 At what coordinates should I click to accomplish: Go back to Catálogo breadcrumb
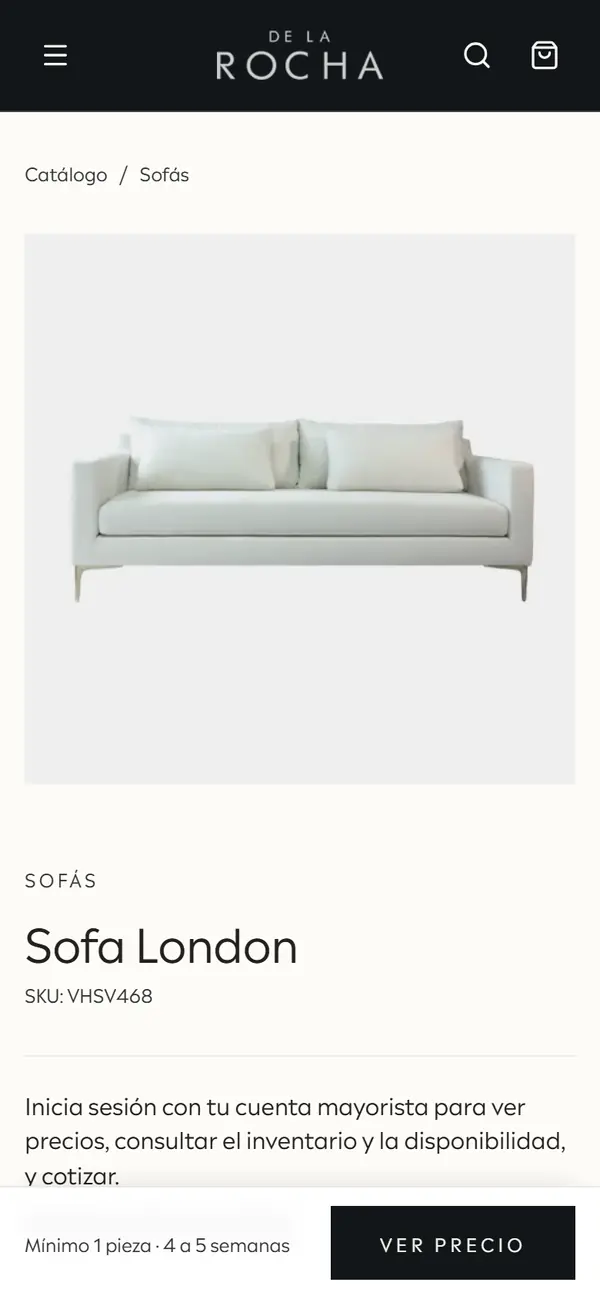click(66, 175)
